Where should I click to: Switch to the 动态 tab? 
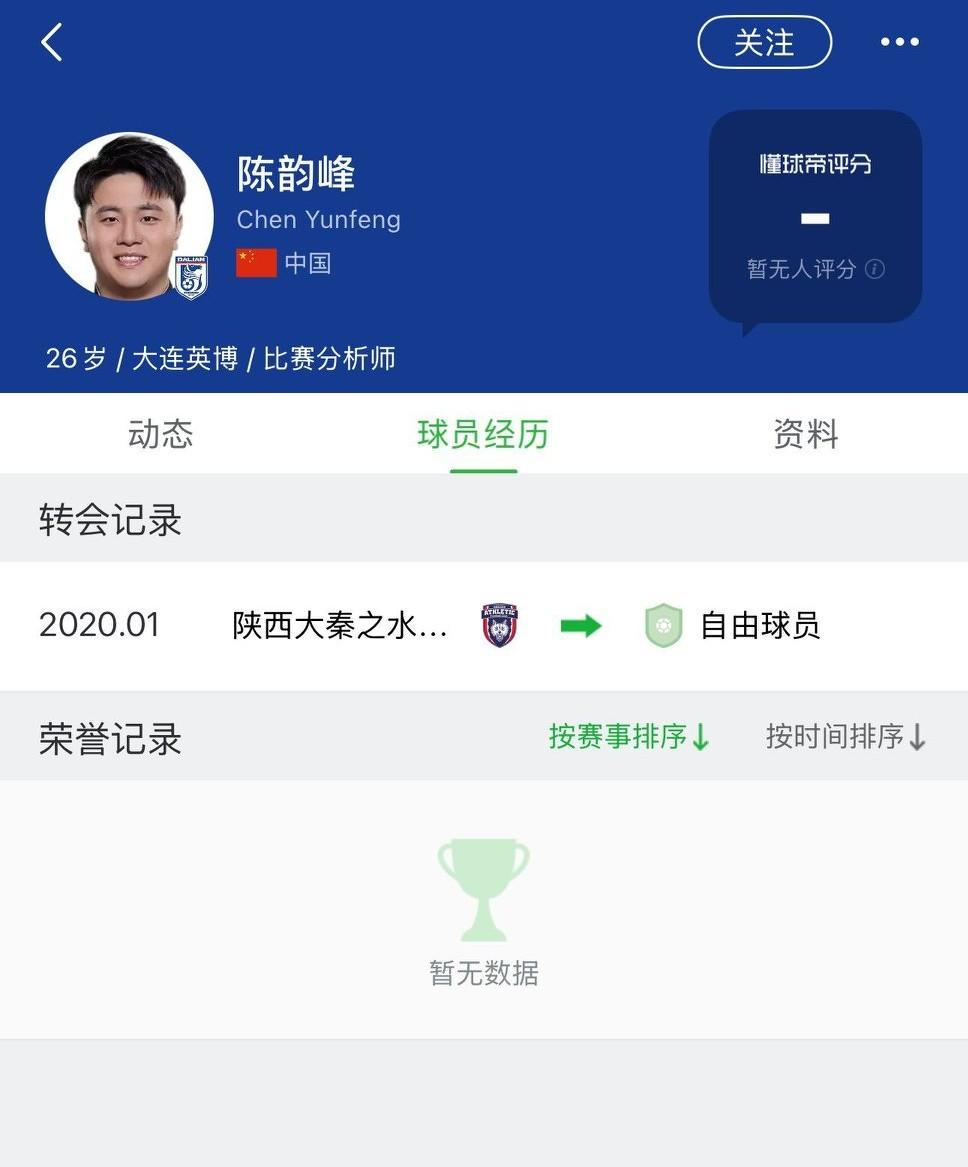pos(160,433)
